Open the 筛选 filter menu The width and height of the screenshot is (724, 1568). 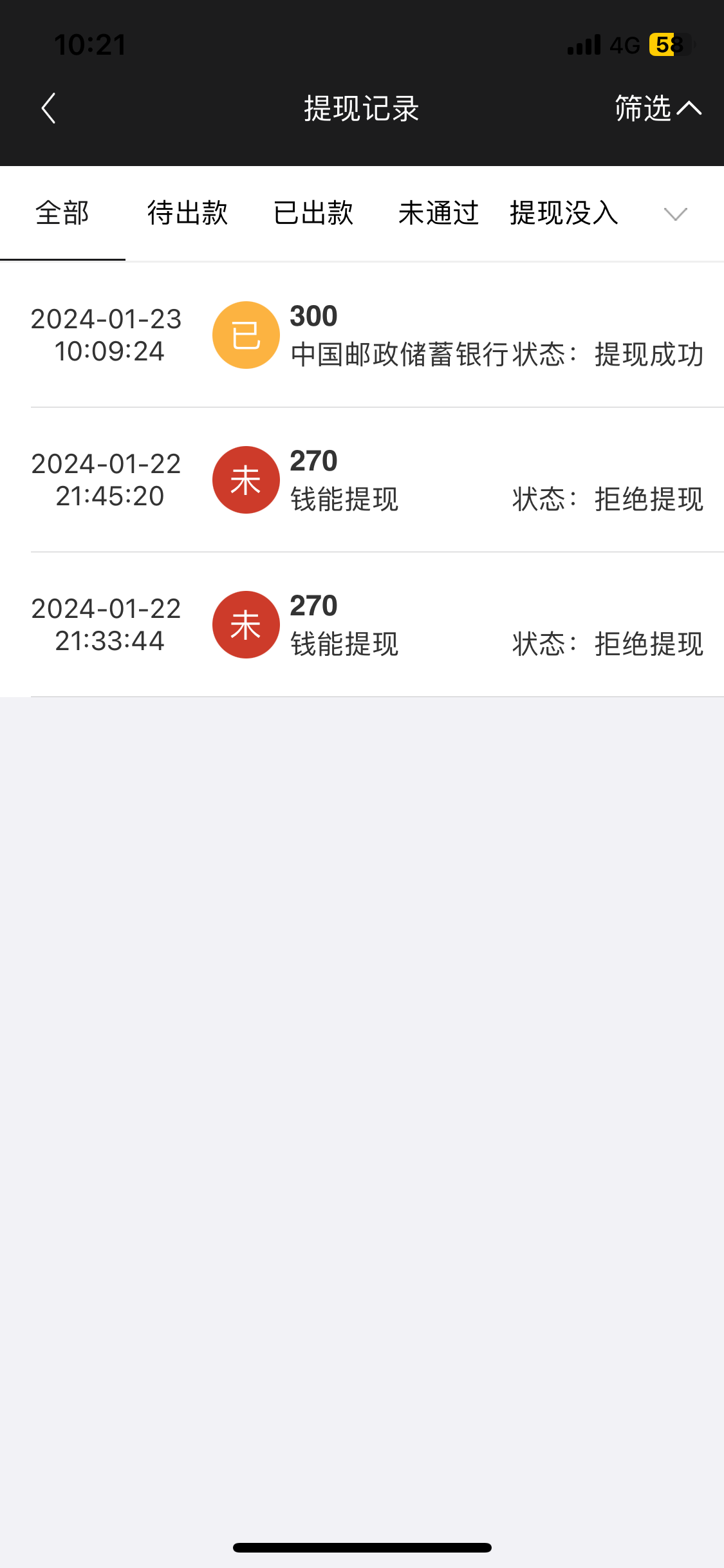tap(656, 108)
